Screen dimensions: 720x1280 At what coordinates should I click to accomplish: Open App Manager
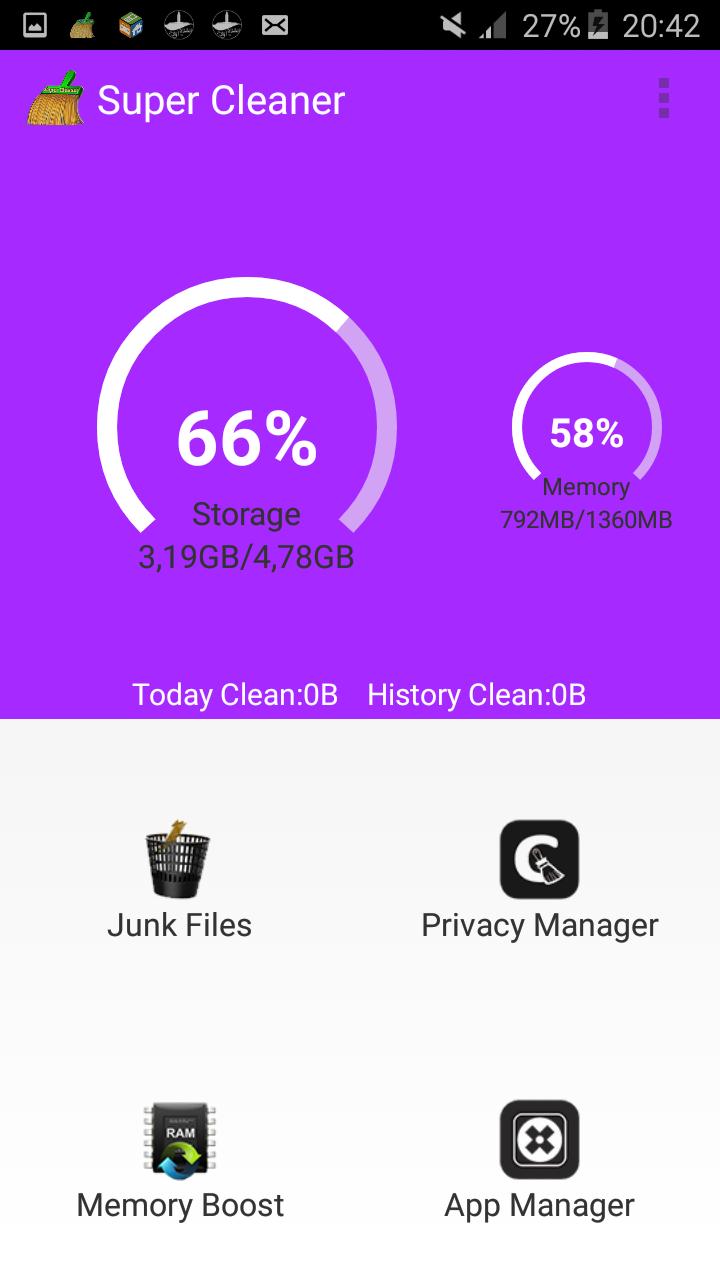point(539,1160)
